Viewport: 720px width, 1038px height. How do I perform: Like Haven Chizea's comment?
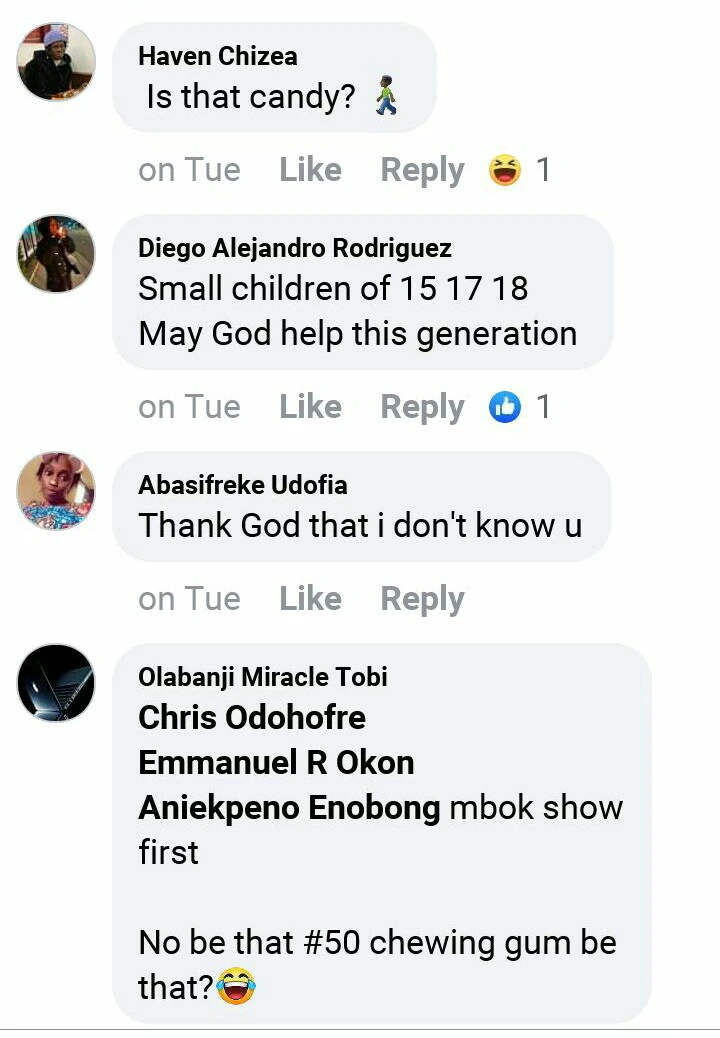(310, 170)
